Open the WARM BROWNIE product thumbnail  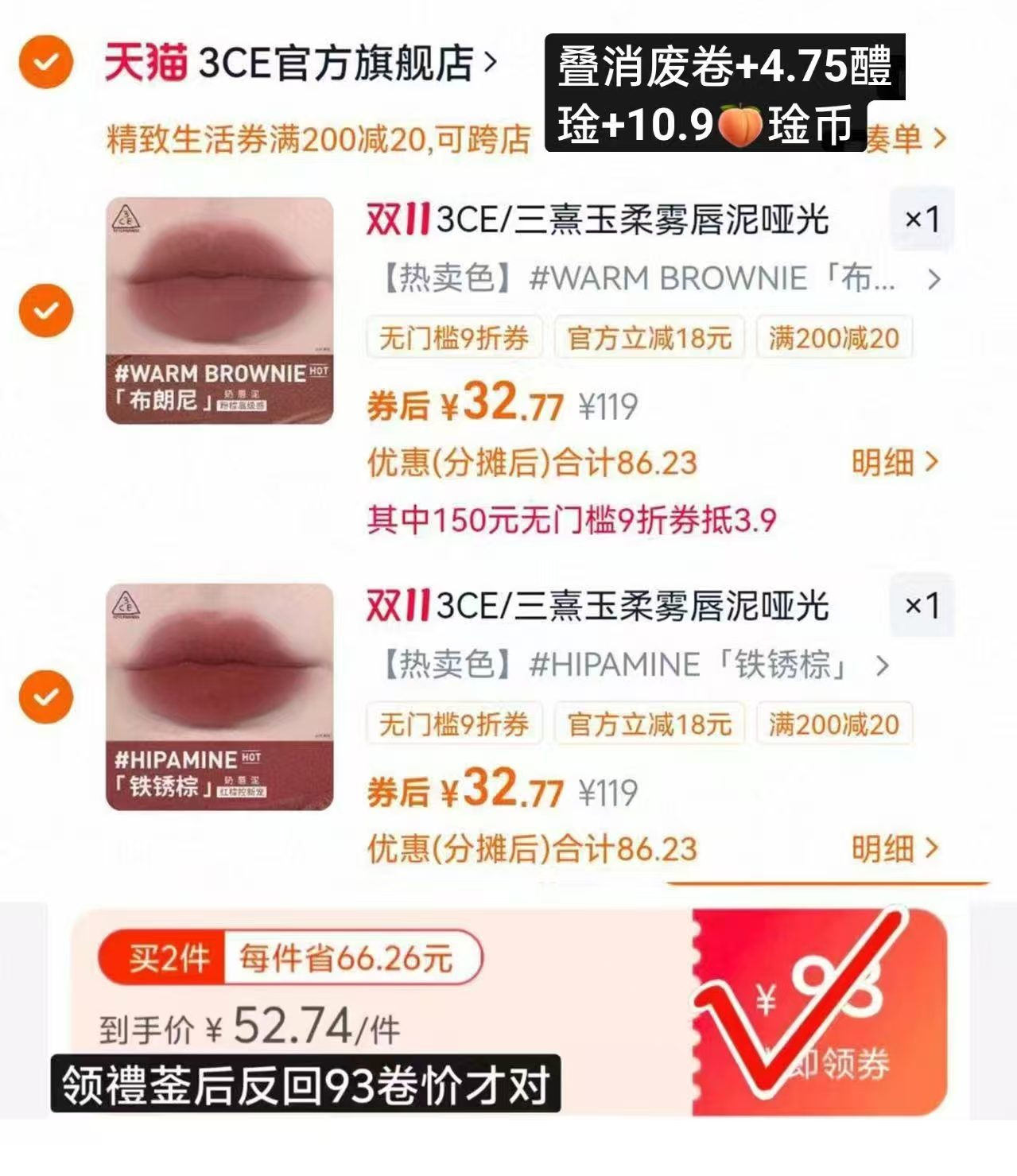click(219, 310)
